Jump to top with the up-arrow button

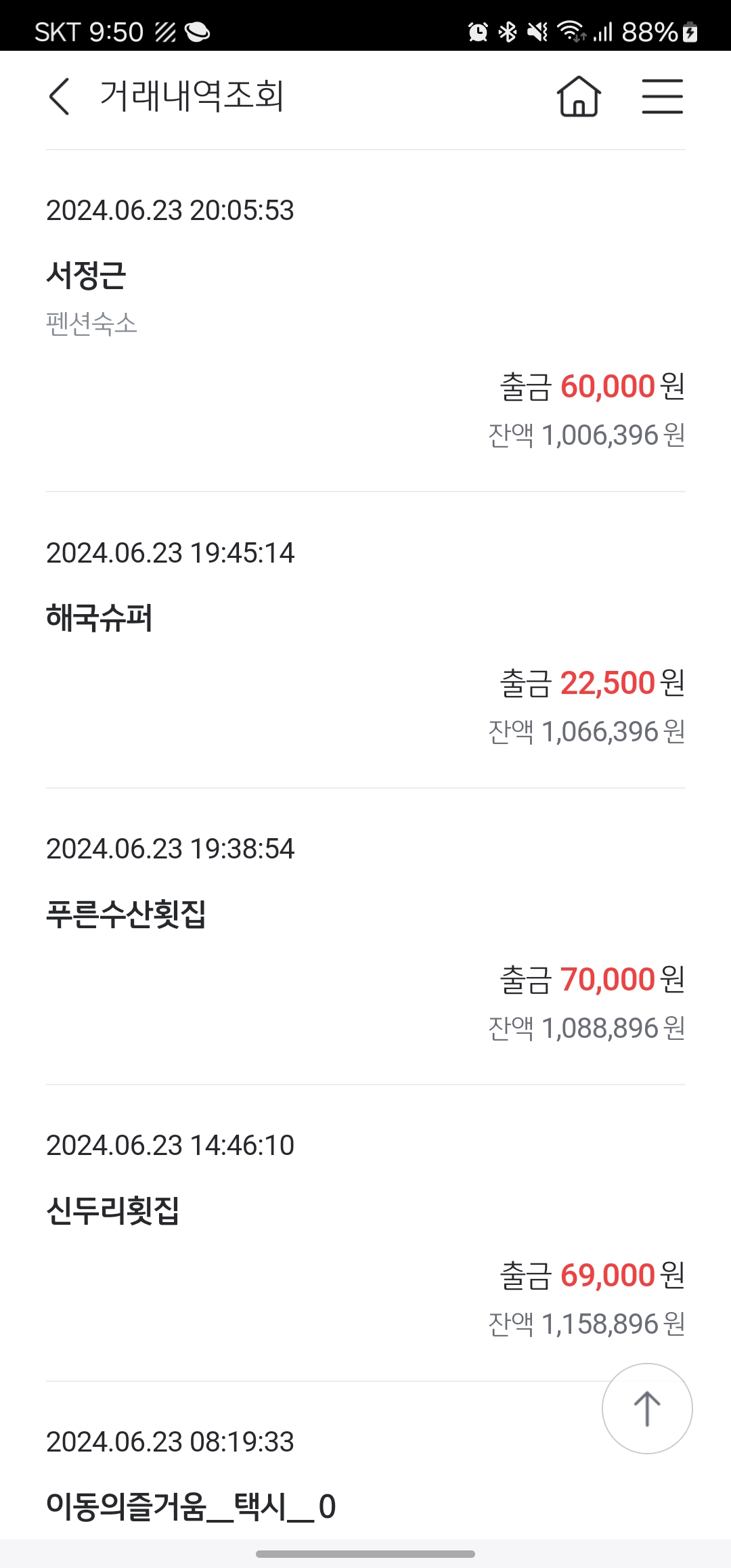pyautogui.click(x=647, y=1408)
